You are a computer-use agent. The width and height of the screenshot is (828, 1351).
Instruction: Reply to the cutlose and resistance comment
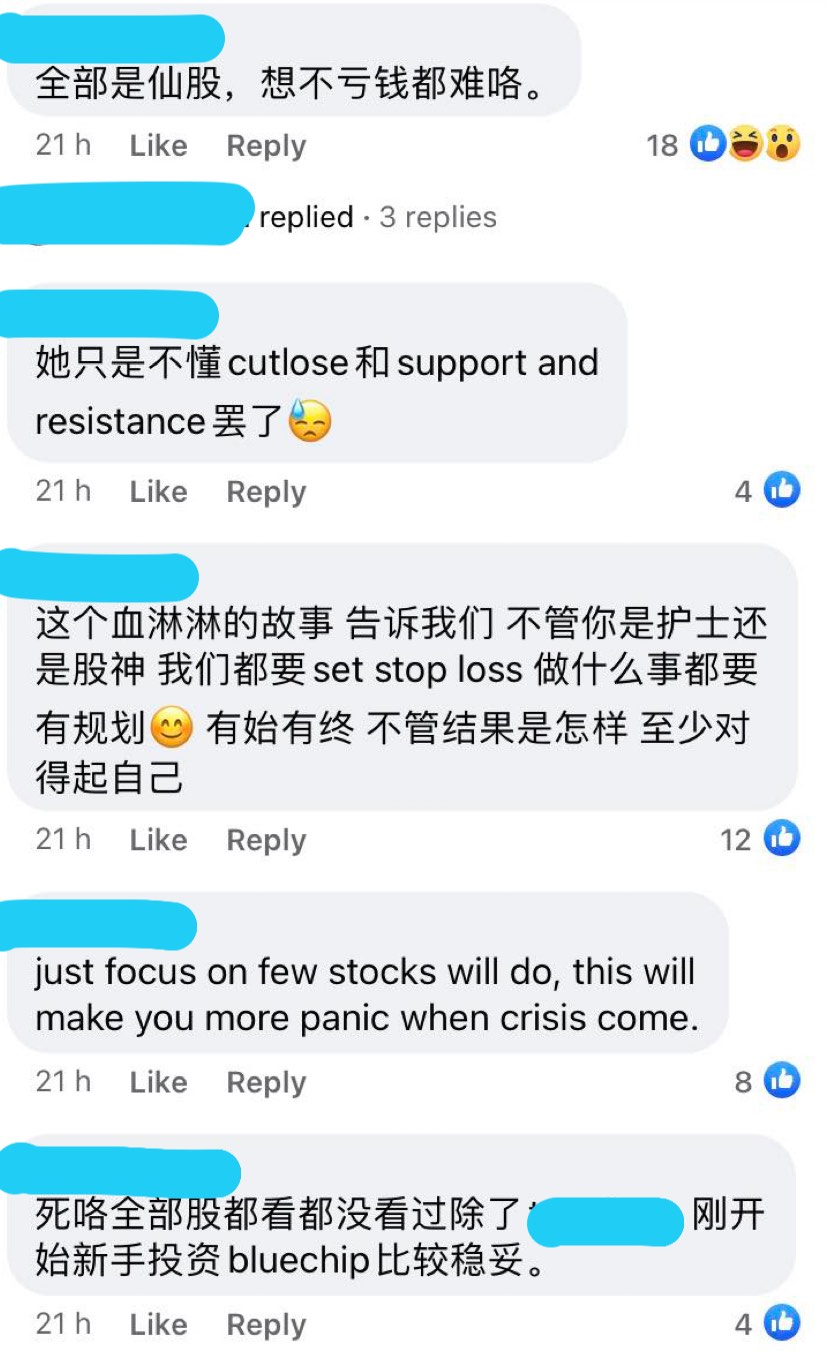tap(266, 492)
